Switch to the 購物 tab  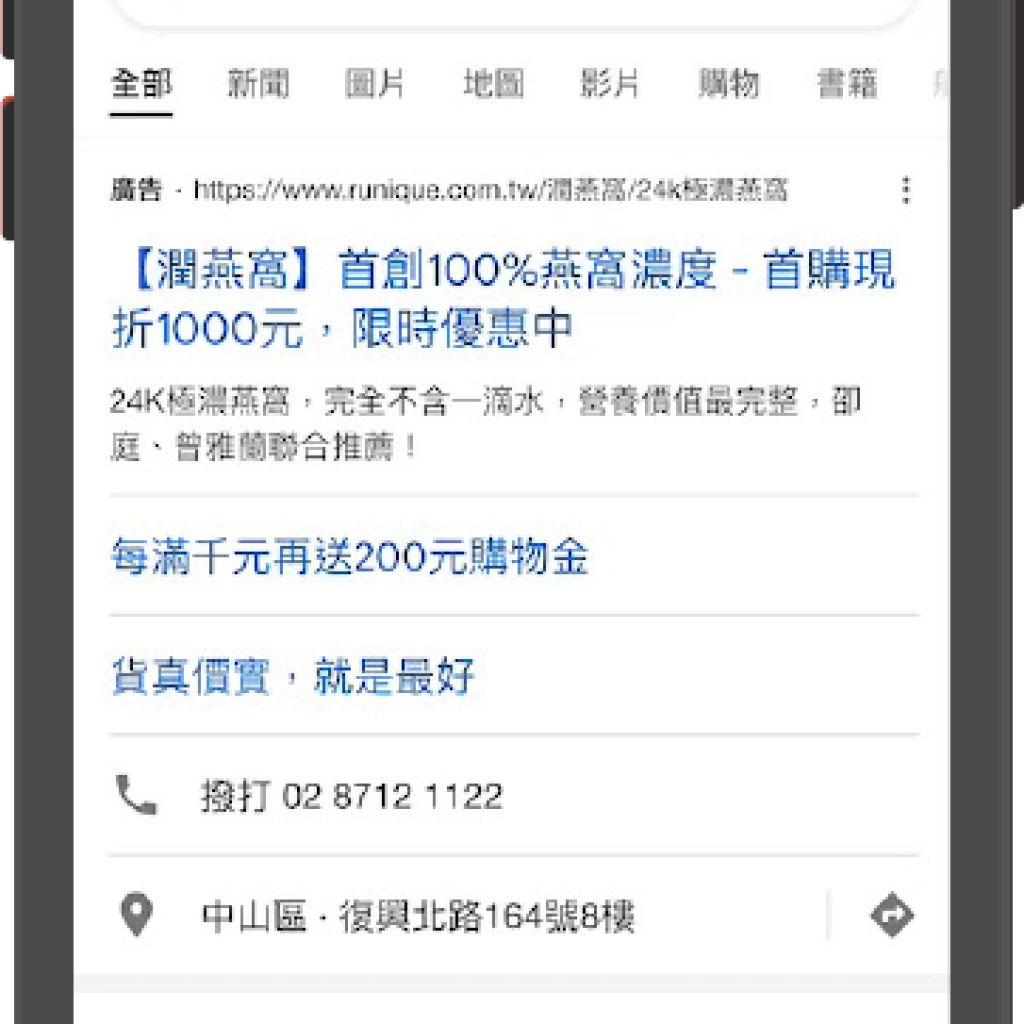pyautogui.click(x=729, y=85)
